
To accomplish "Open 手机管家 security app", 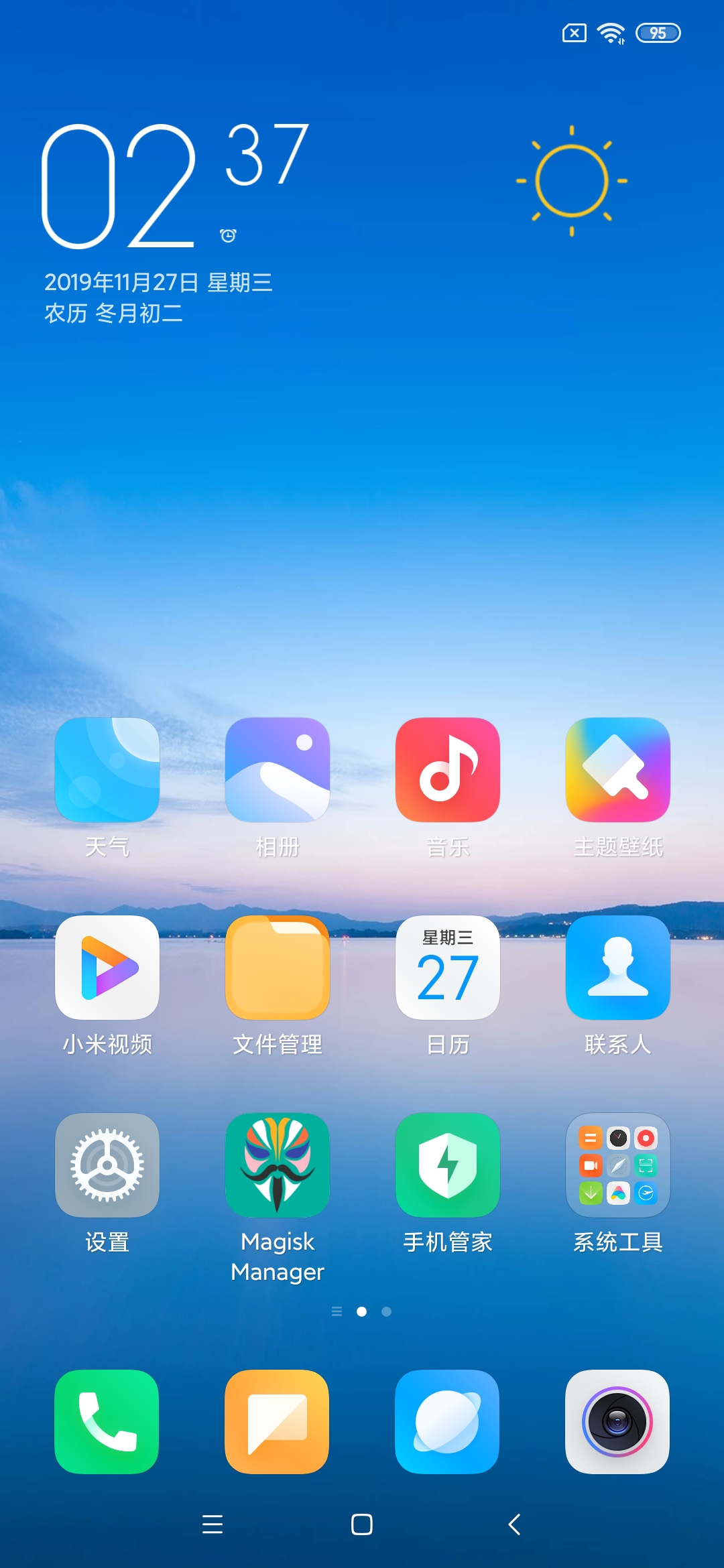I will (x=448, y=1165).
